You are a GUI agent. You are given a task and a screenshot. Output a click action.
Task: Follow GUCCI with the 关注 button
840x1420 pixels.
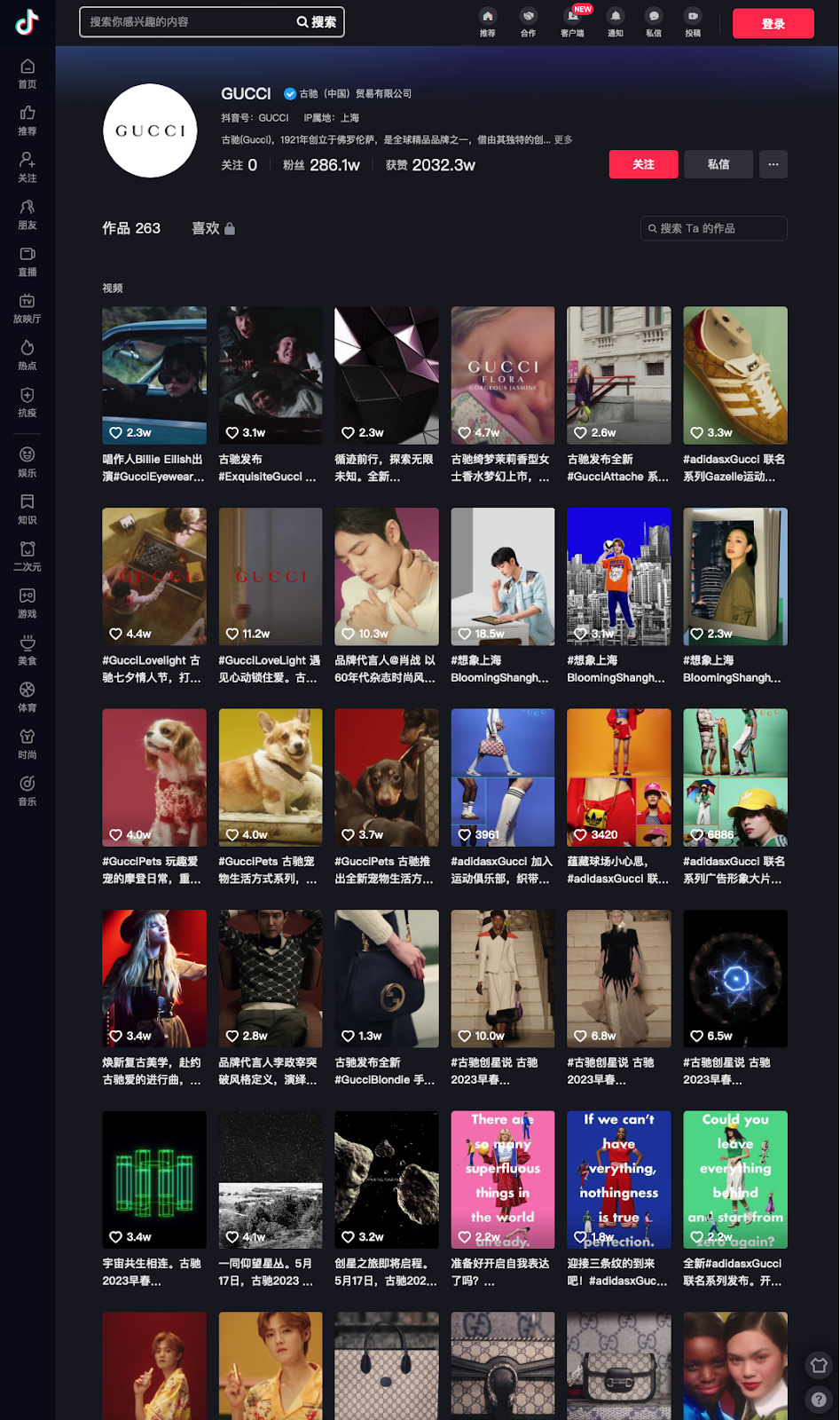(x=643, y=164)
